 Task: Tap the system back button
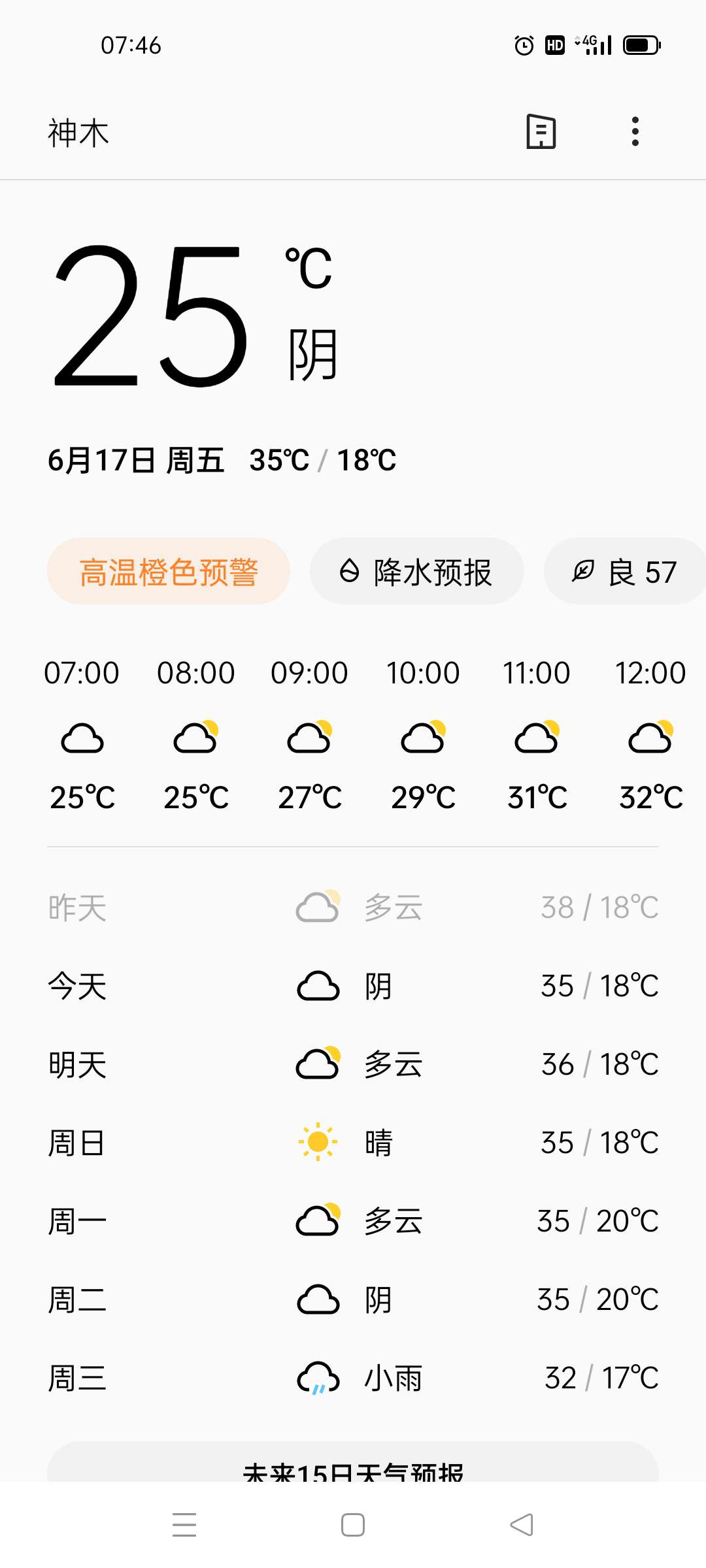(x=522, y=1525)
